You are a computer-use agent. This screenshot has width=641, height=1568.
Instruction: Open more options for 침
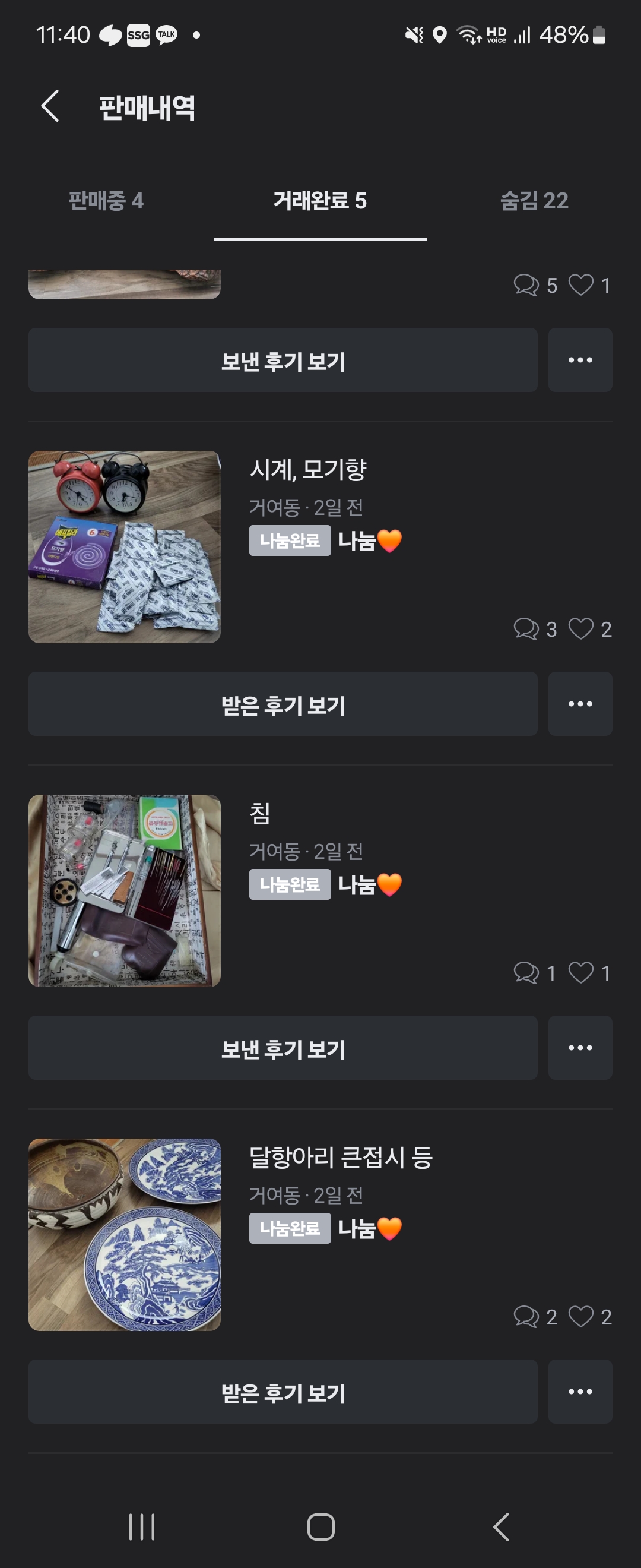[580, 1048]
